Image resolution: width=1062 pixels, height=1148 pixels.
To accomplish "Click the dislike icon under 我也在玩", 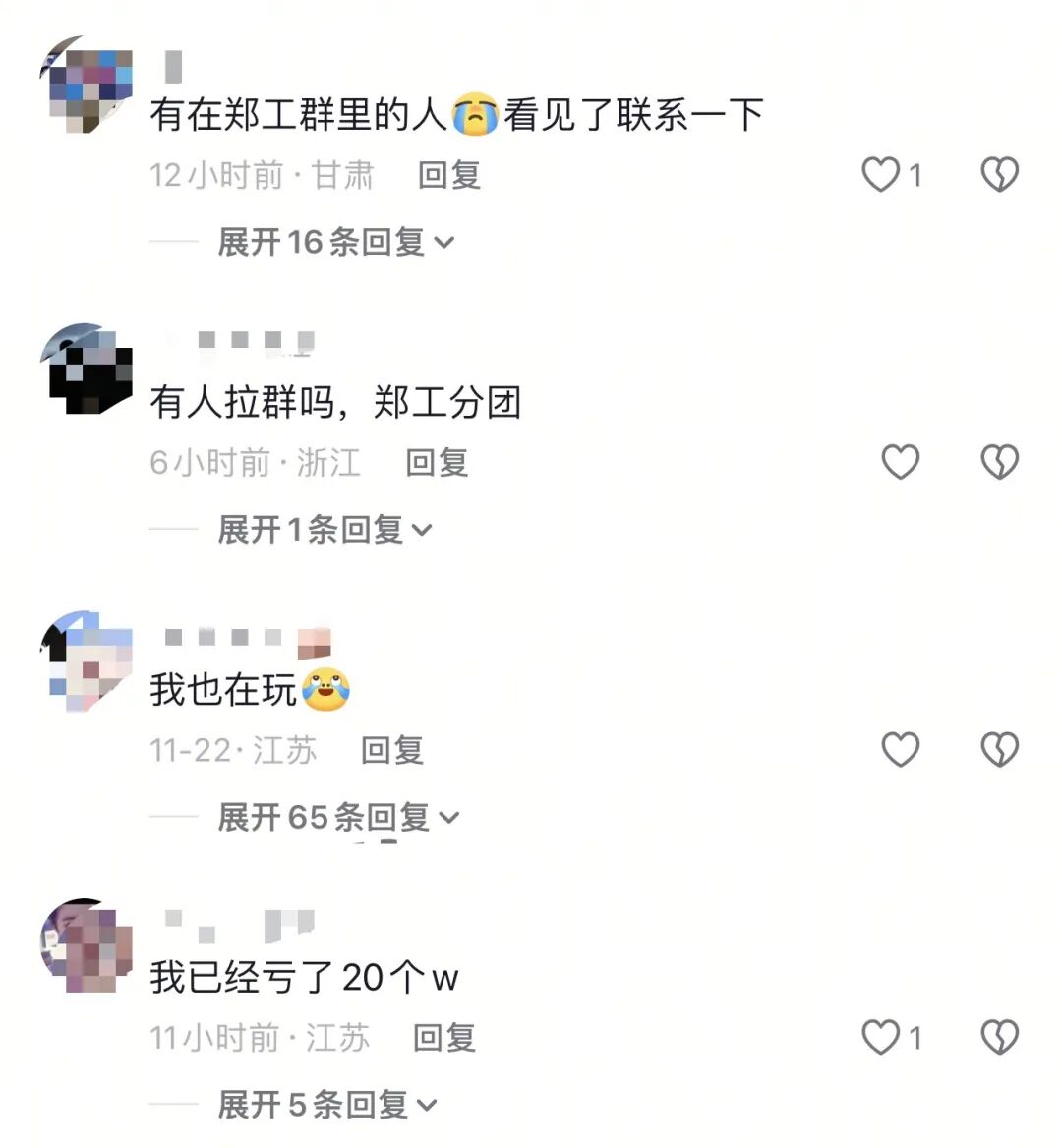I will coord(1001,749).
